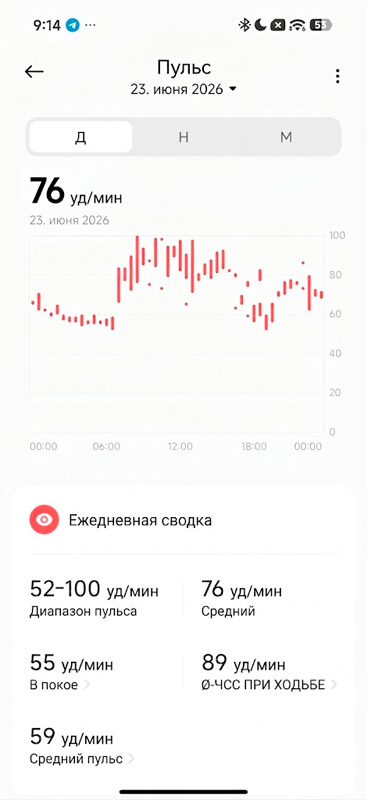Screen dimensions: 367x800
Task: Switch to the Н week tab
Action: (184, 137)
